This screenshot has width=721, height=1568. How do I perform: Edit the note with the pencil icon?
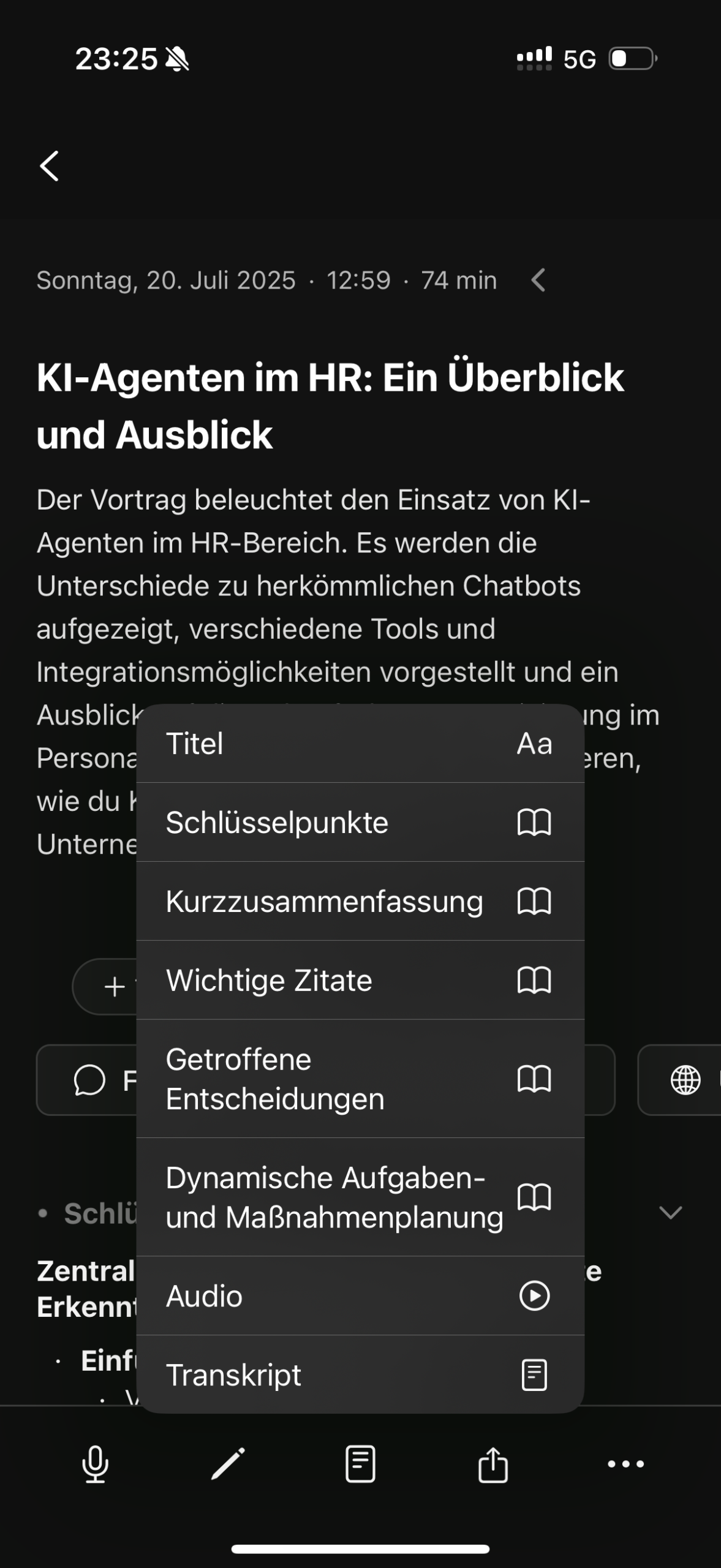pyautogui.click(x=228, y=1464)
